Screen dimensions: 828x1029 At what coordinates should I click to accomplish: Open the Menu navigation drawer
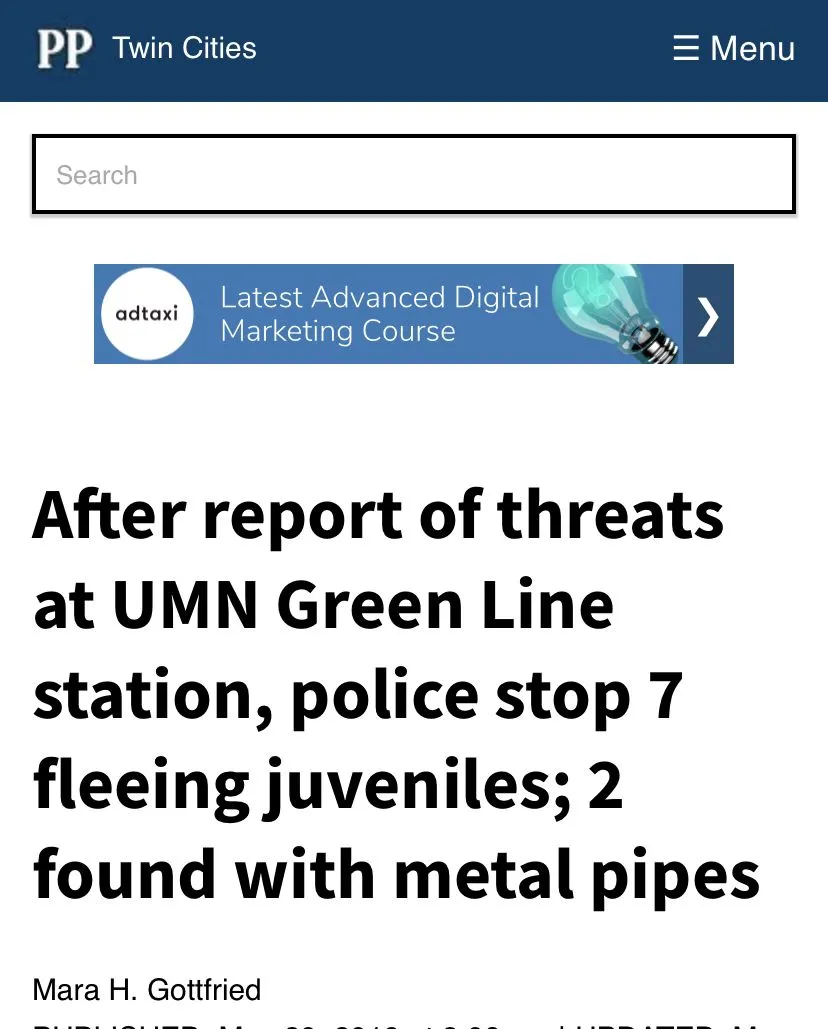(734, 48)
